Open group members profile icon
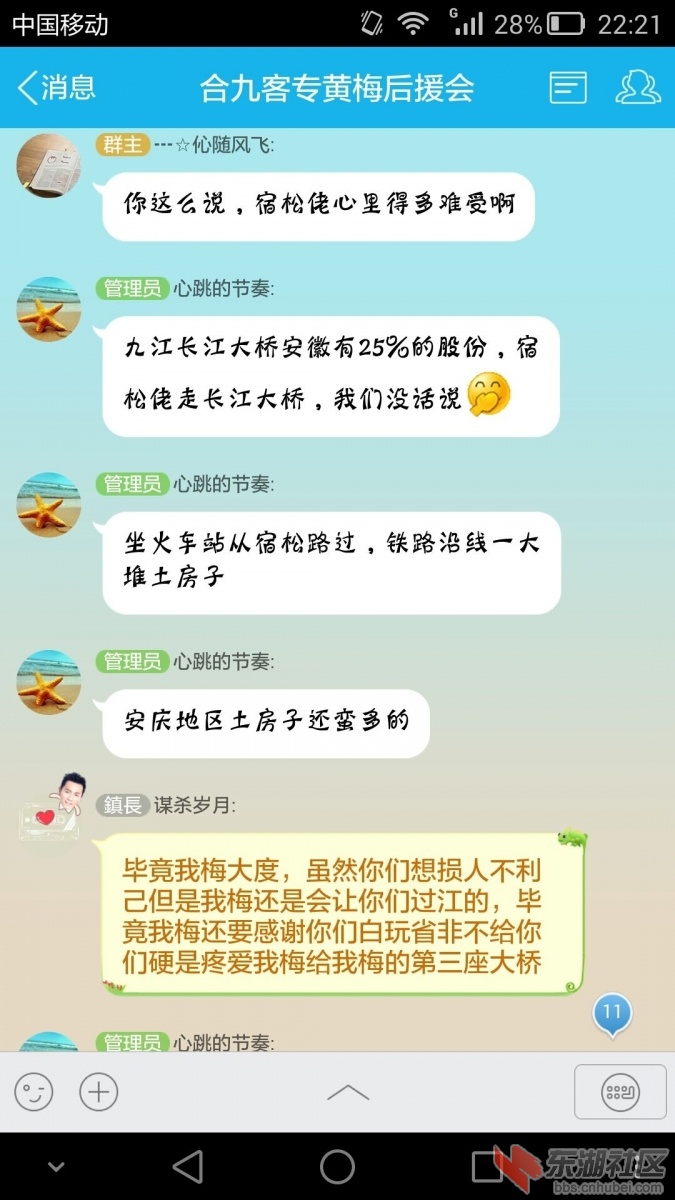The image size is (675, 1200). (637, 88)
